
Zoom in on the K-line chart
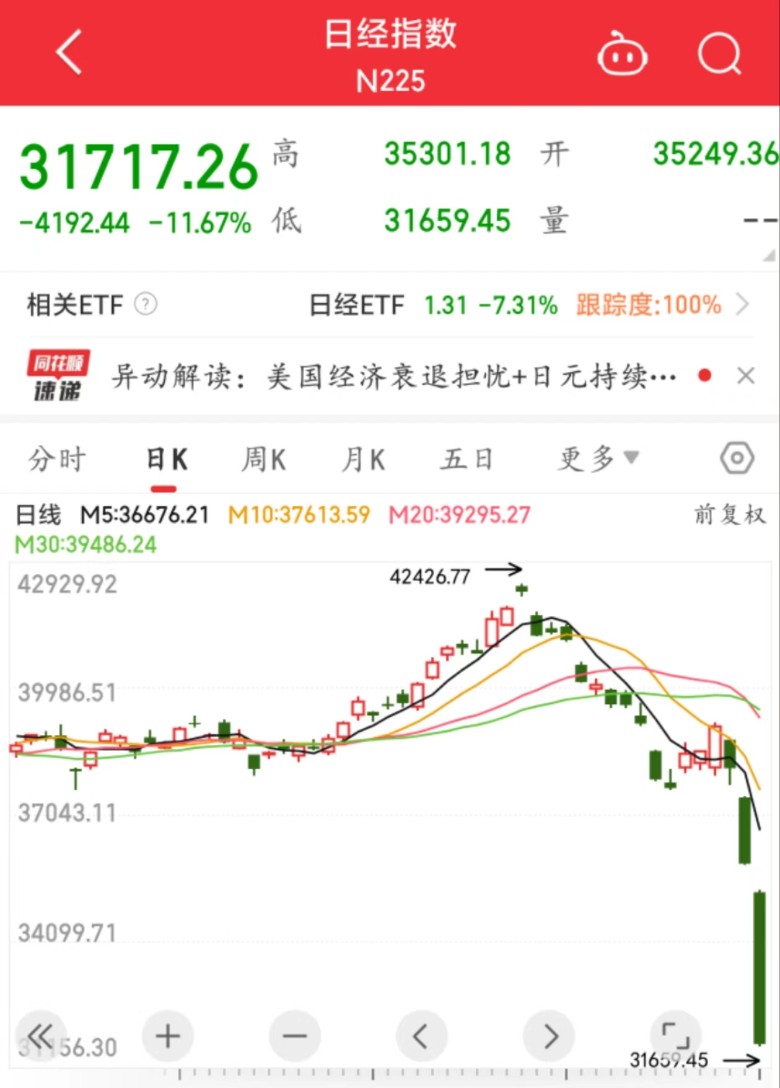click(168, 1035)
